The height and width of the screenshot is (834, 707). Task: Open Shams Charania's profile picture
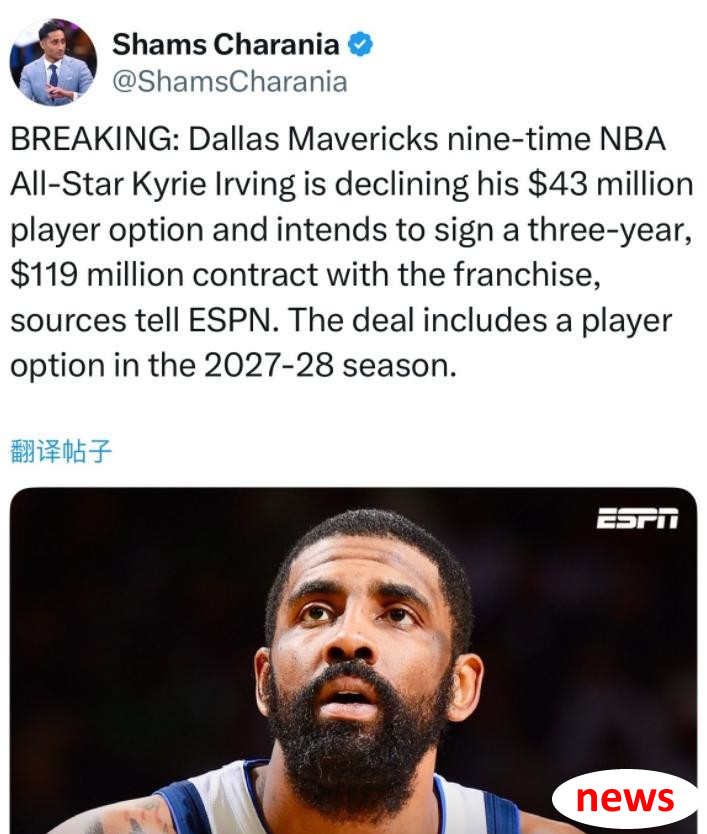point(54,63)
